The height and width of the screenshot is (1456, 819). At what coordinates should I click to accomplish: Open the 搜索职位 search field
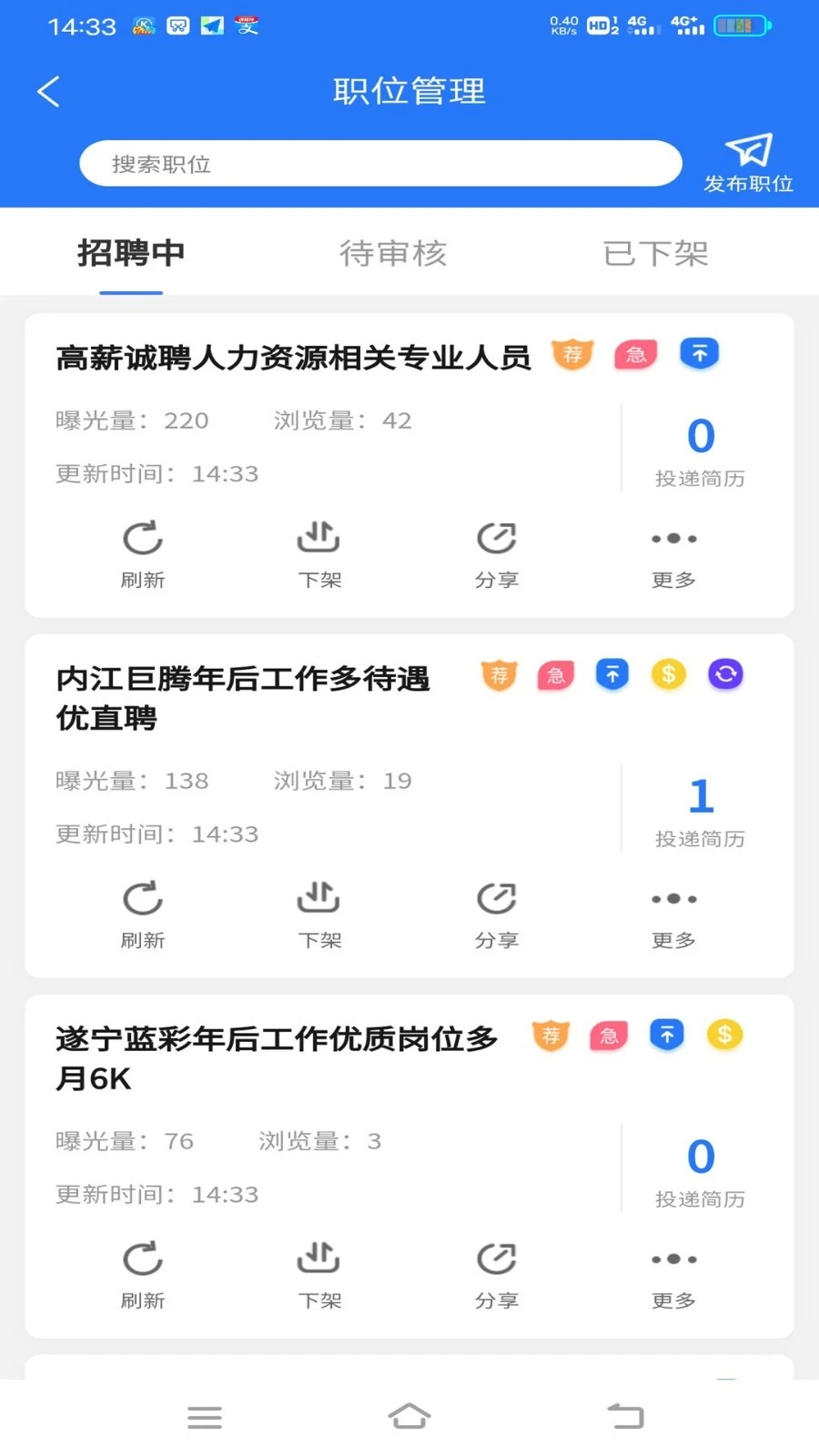[x=380, y=163]
